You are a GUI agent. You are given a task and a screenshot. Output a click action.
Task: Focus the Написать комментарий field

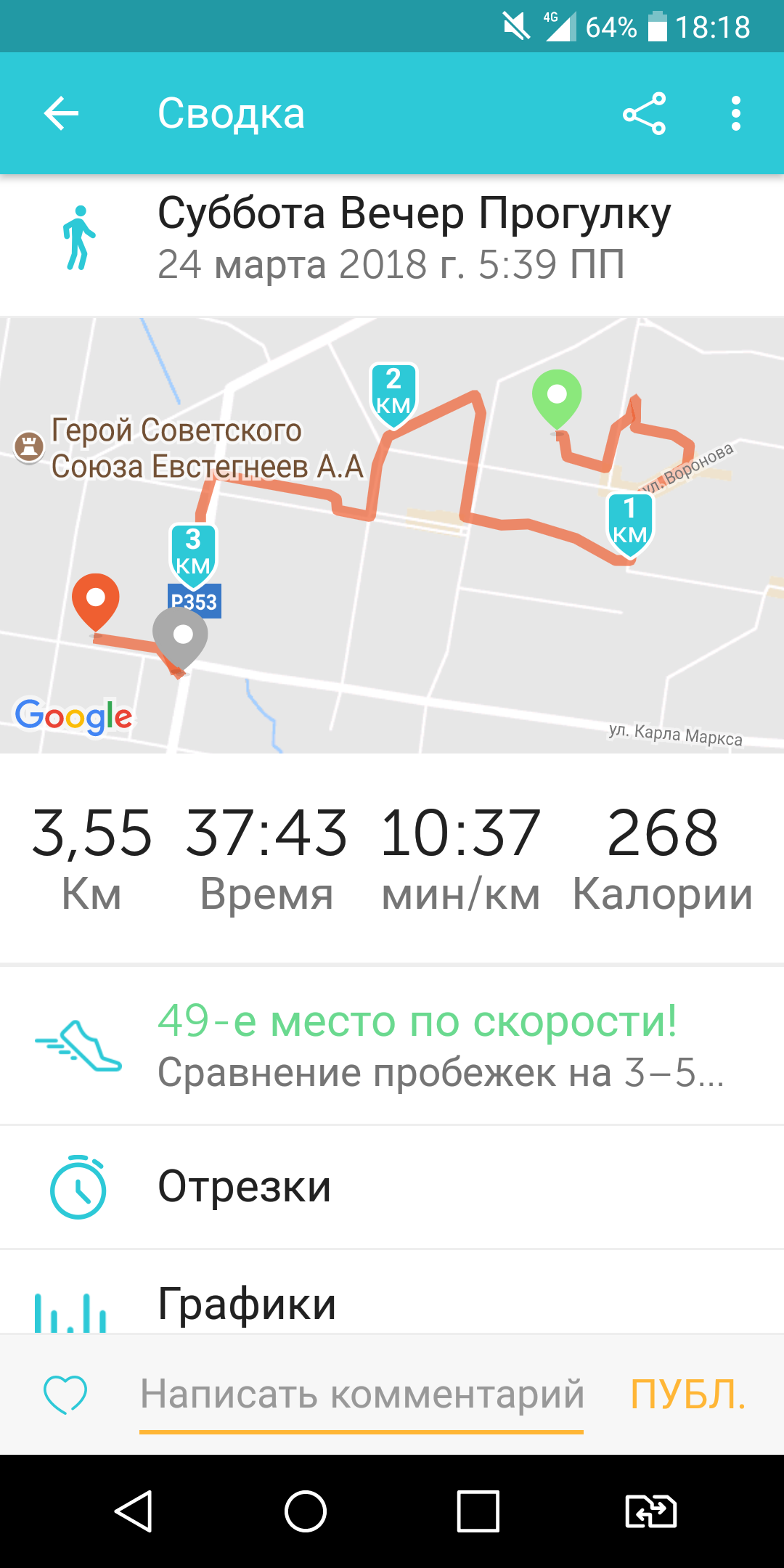[x=362, y=1394]
